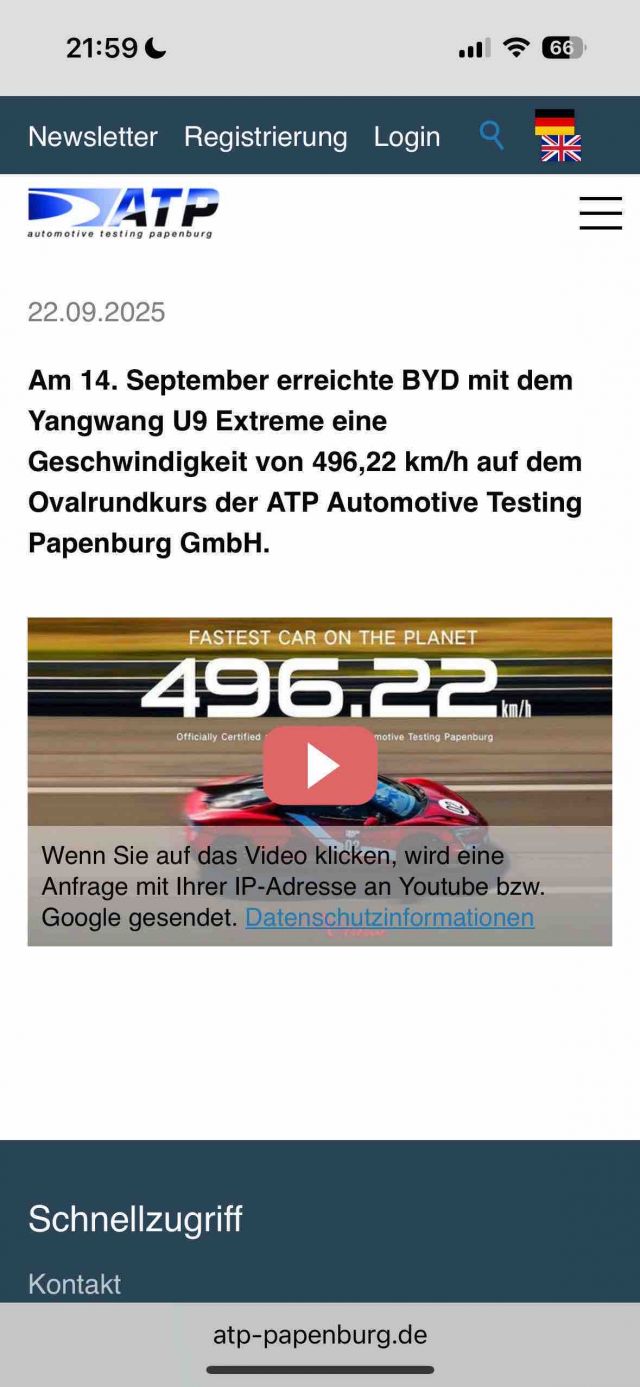Open Kontakt under Schnellzugriff
640x1387 pixels.
tap(75, 1284)
